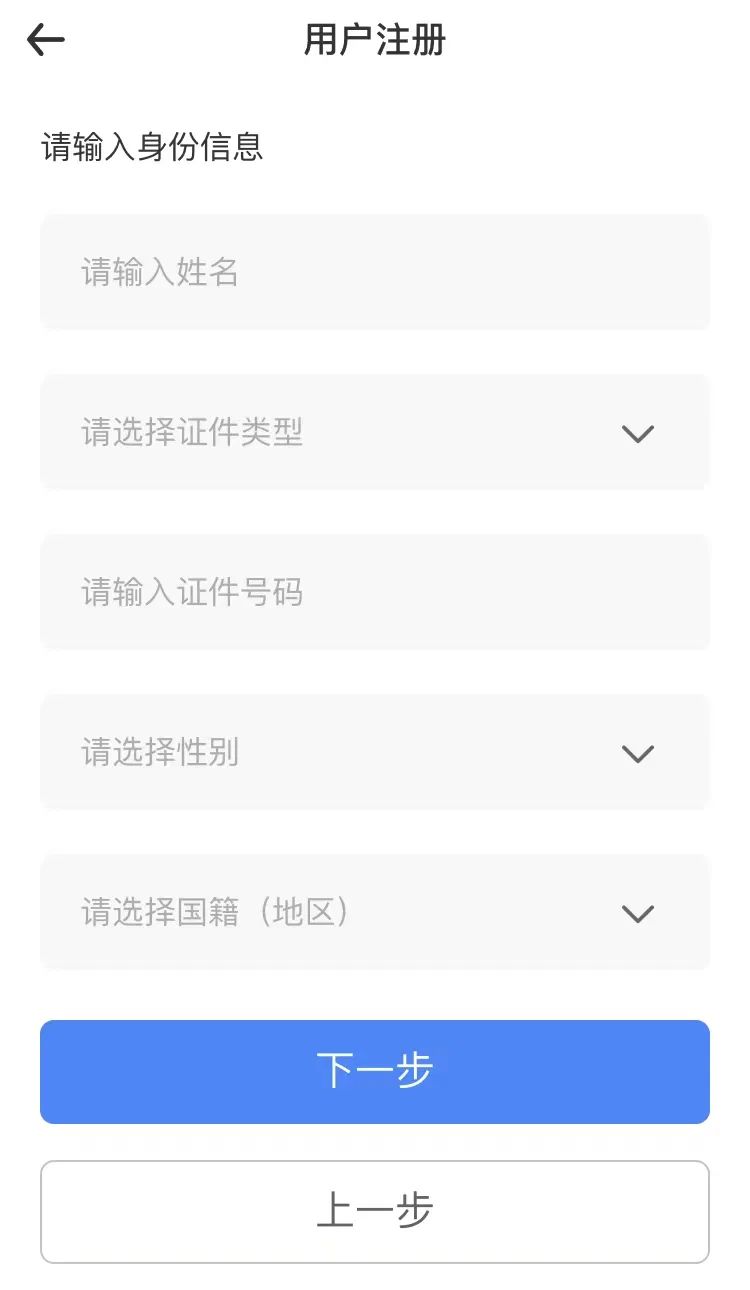This screenshot has width=750, height=1290.
Task: Focus the 请输入证件号码 field
Action: (x=375, y=592)
